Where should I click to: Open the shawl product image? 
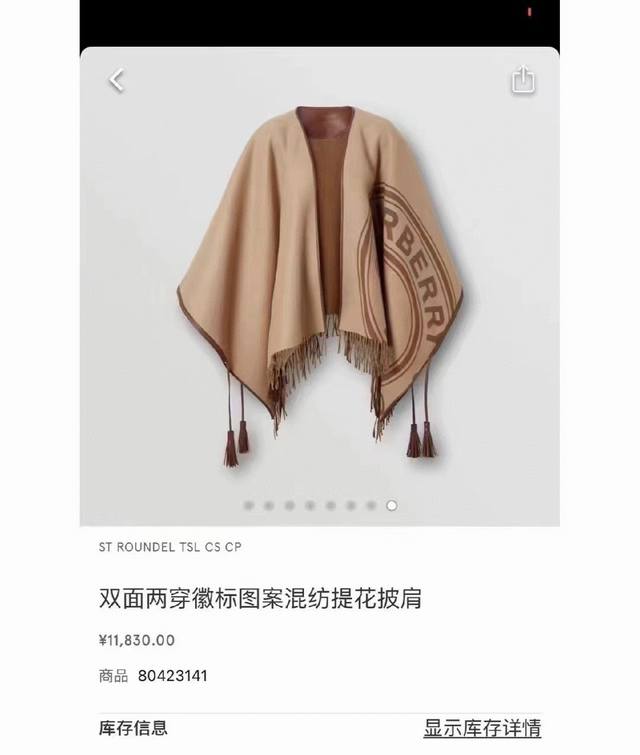[x=320, y=285]
